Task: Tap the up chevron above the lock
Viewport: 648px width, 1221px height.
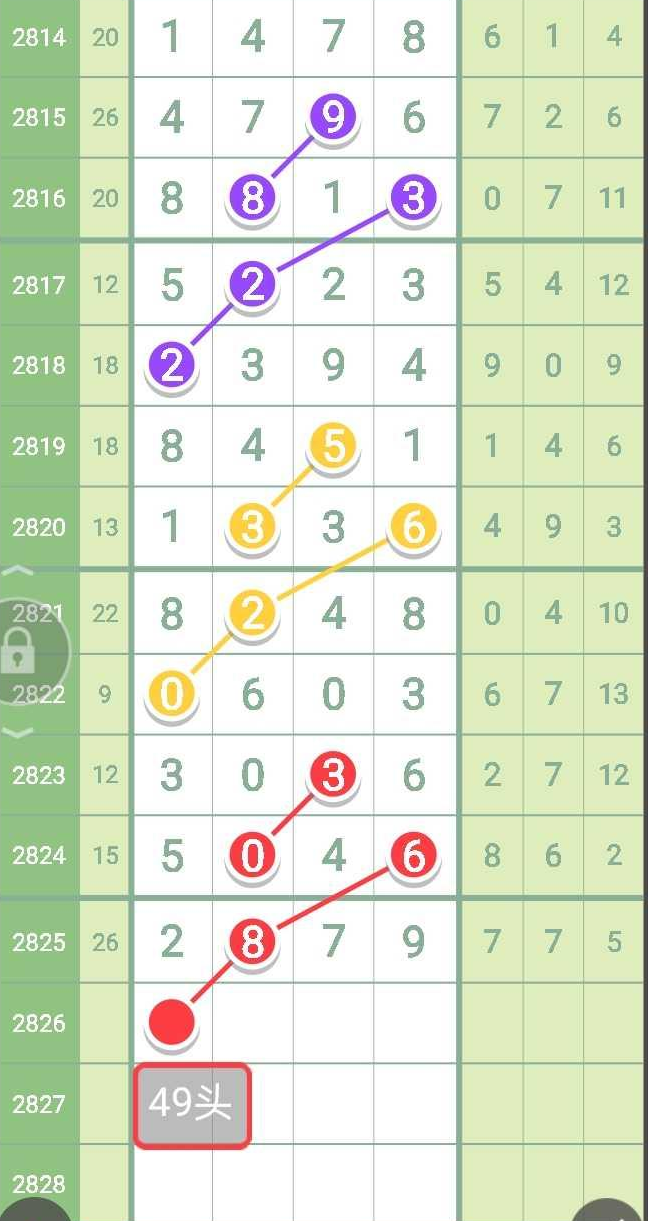Action: [20, 571]
